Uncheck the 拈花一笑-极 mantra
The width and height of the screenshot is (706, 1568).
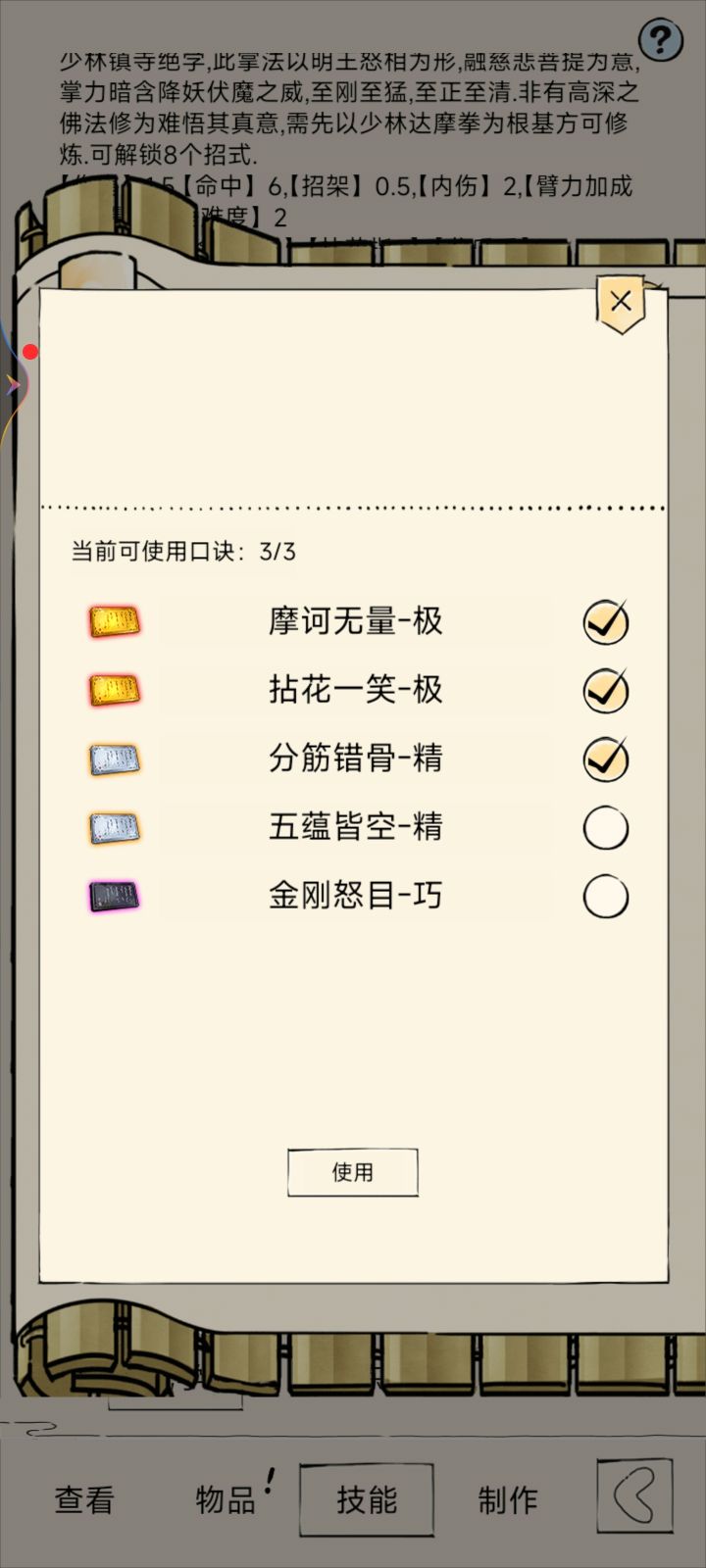tap(605, 690)
